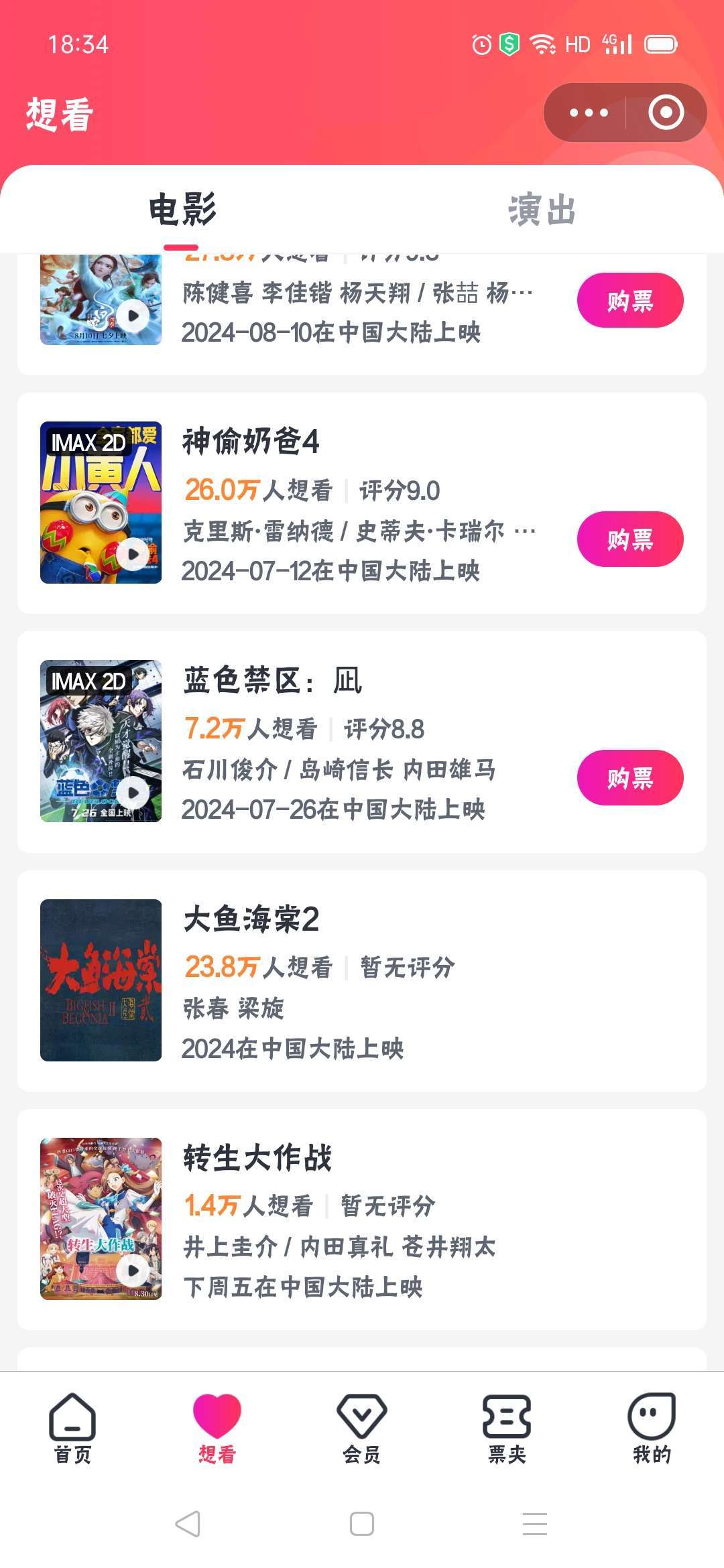Open the 大鱼海棠2 movie card
724x1568 pixels.
(362, 981)
